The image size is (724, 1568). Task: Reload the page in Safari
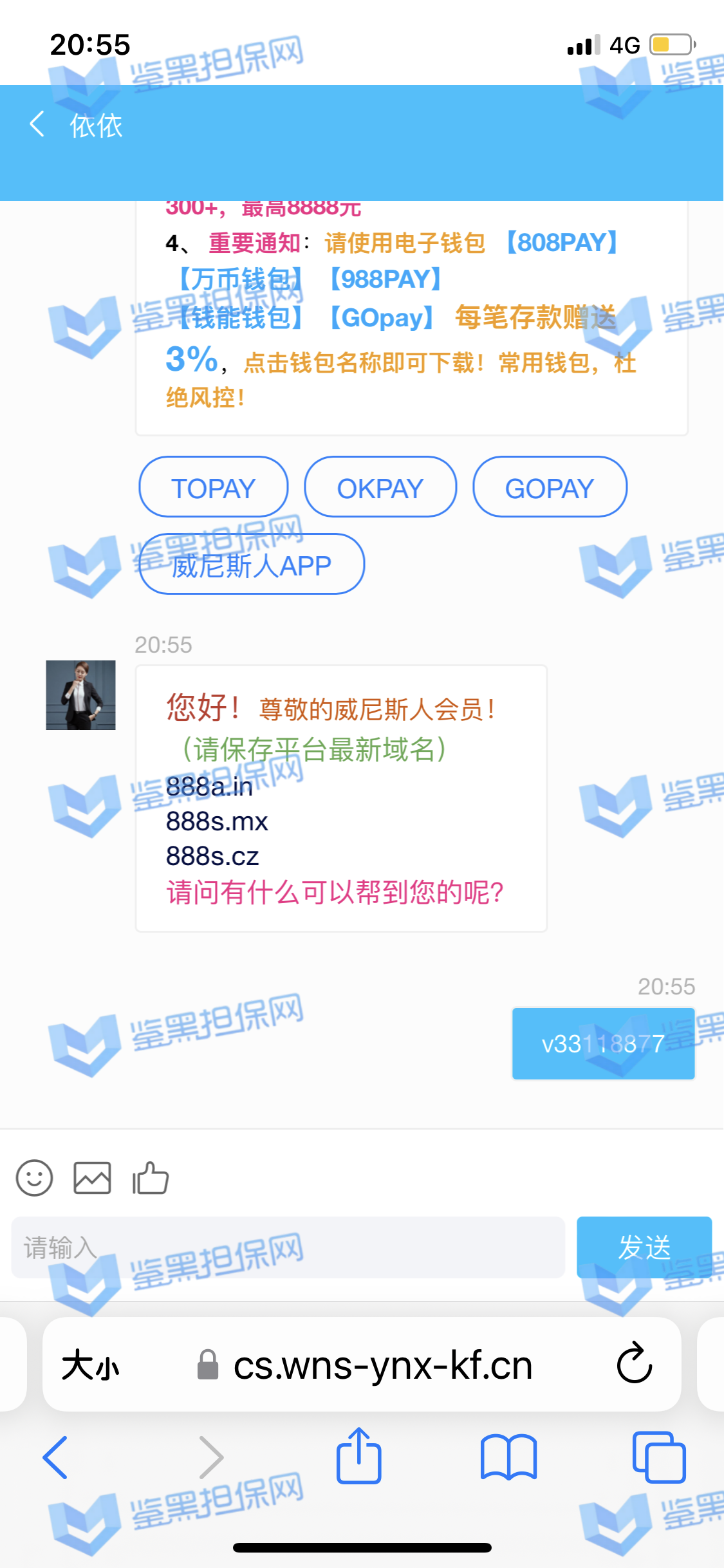[635, 1363]
